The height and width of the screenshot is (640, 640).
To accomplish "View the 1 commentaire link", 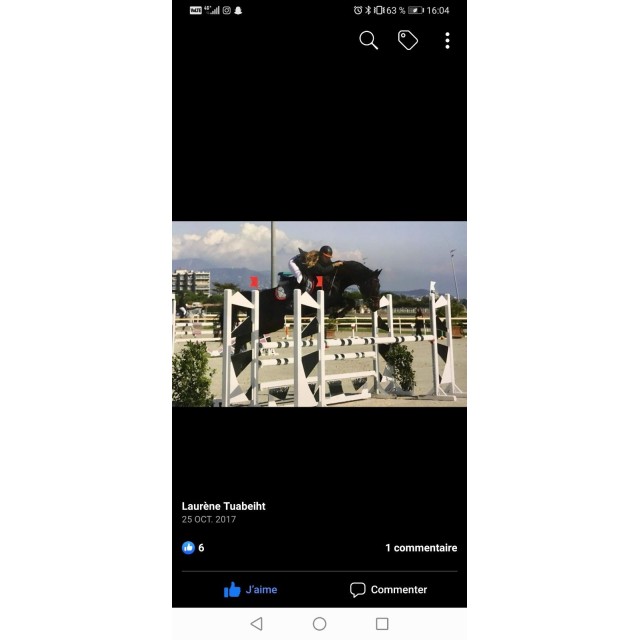I will point(421,548).
